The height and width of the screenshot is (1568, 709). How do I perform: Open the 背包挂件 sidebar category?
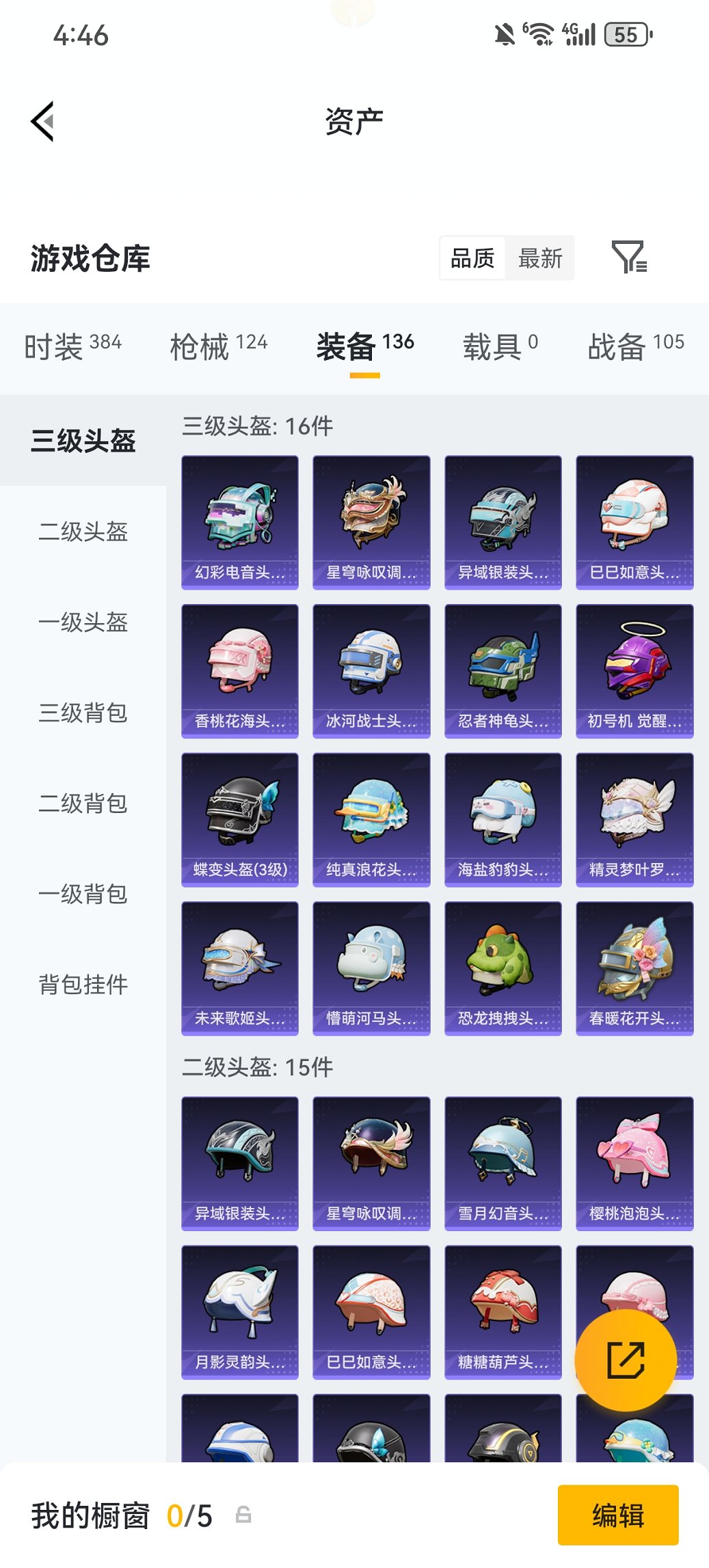coord(82,985)
